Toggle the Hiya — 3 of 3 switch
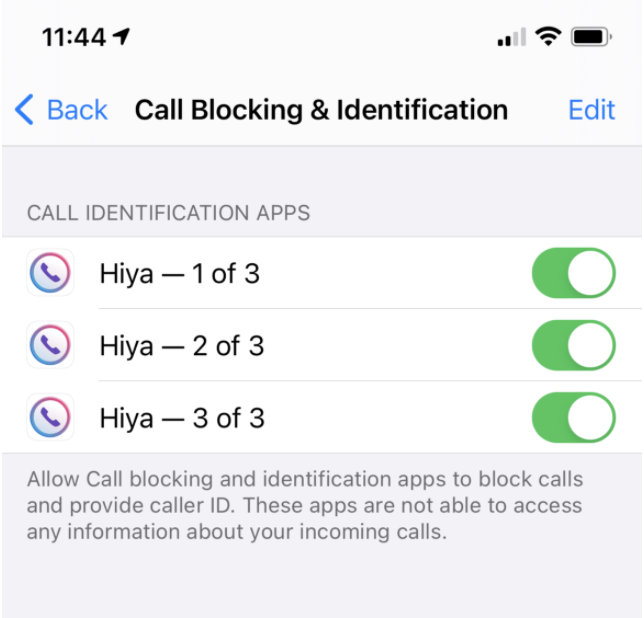The height and width of the screenshot is (618, 644). 573,418
